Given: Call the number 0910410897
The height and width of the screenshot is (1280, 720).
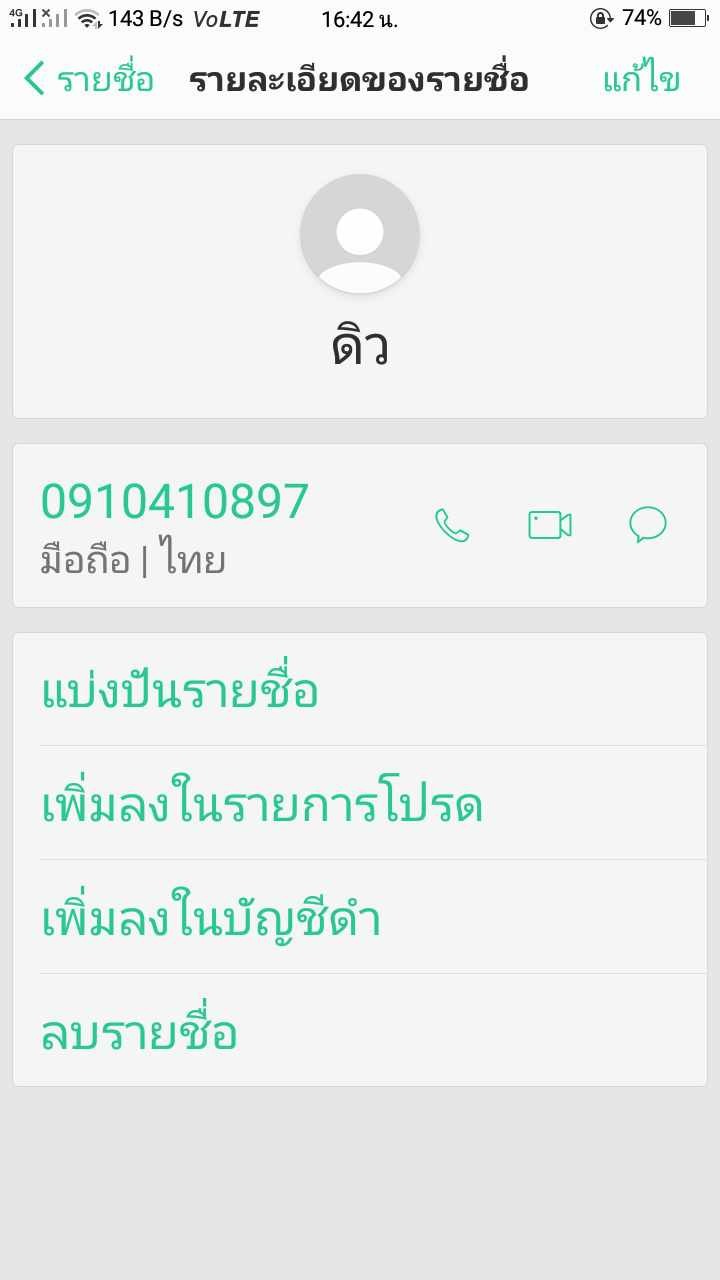Looking at the screenshot, I should tap(452, 525).
